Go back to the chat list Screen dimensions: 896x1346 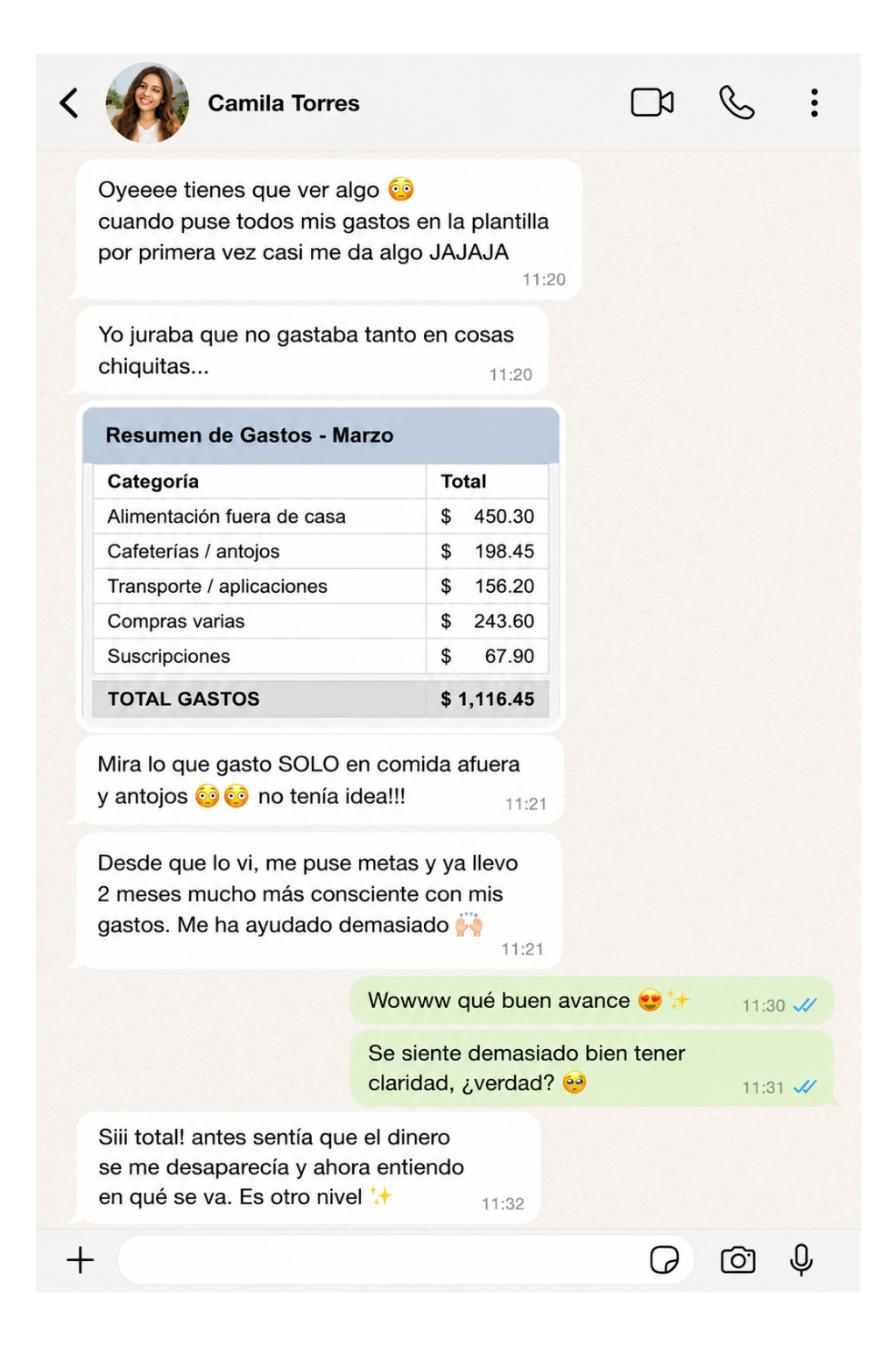point(69,103)
